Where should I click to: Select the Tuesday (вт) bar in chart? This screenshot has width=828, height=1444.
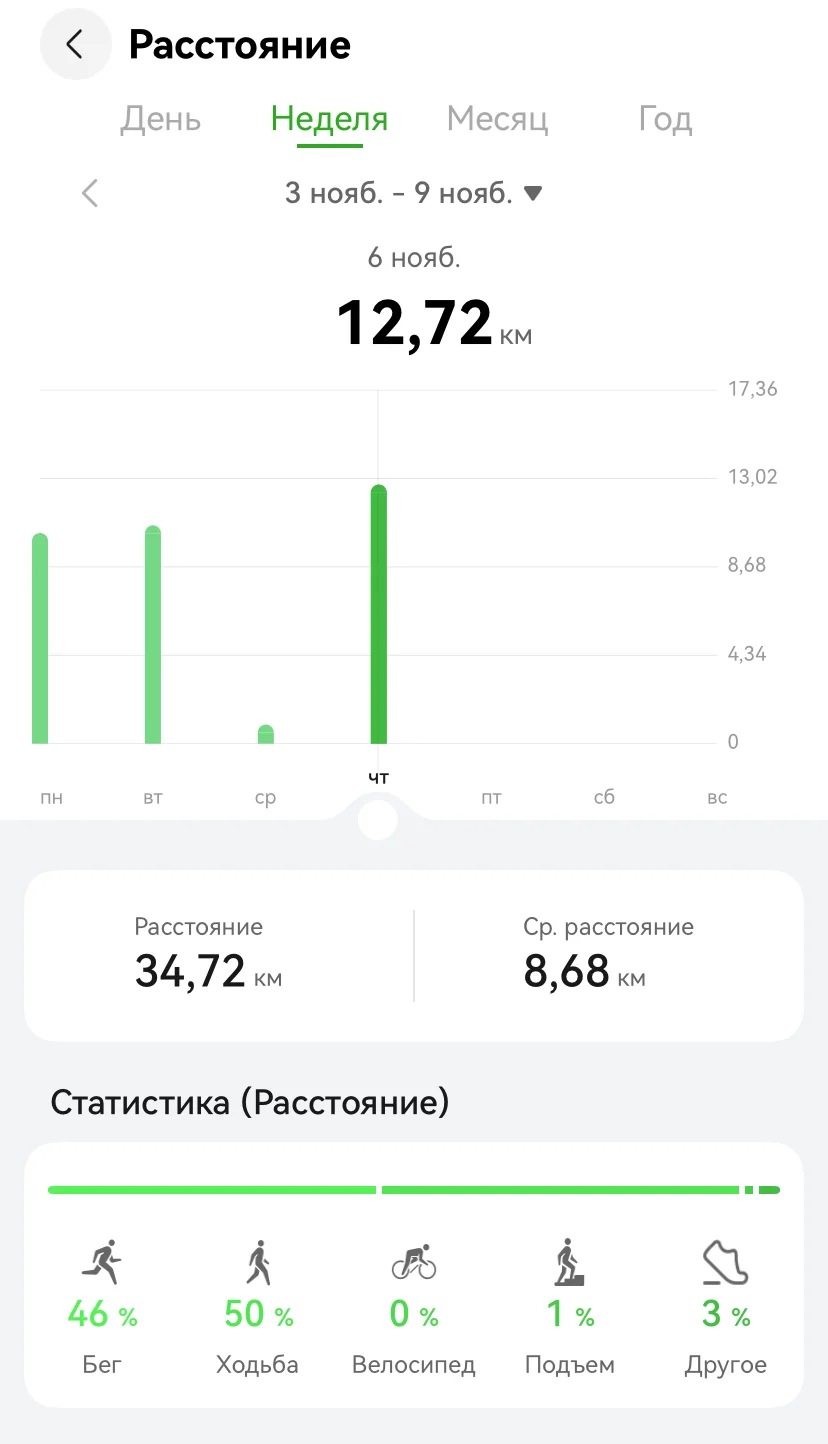pos(153,635)
